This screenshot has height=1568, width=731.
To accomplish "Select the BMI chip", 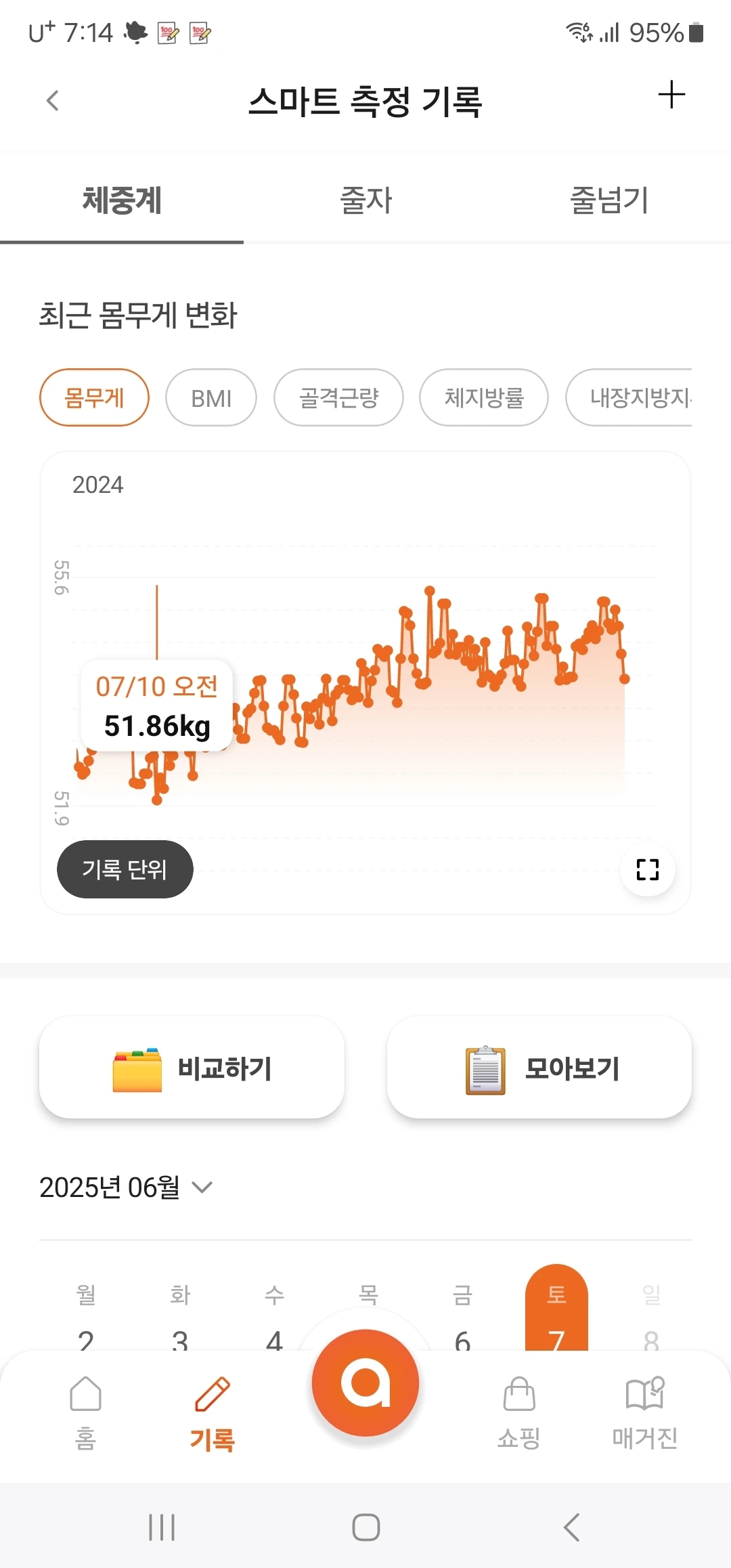I will [x=211, y=397].
